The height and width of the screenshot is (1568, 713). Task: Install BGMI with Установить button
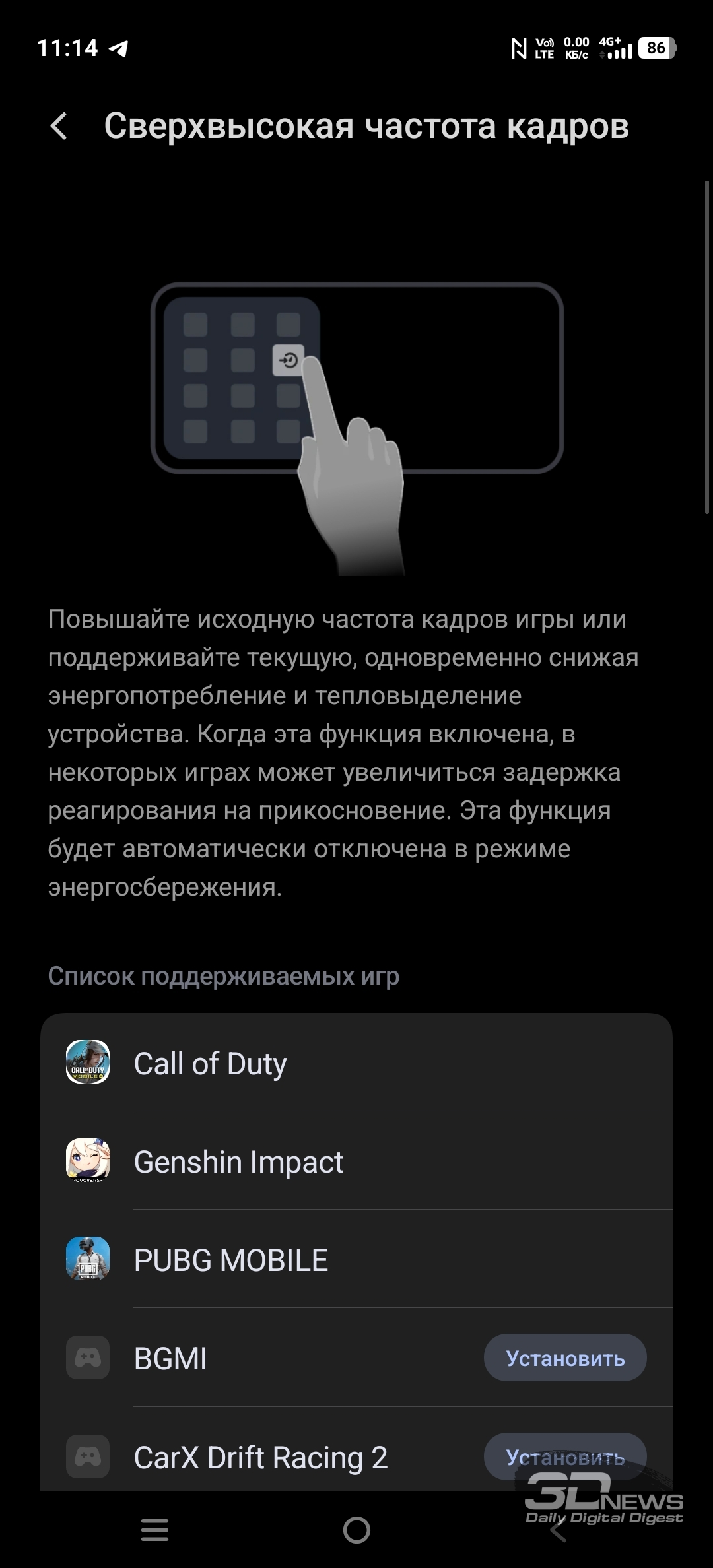[x=564, y=1358]
